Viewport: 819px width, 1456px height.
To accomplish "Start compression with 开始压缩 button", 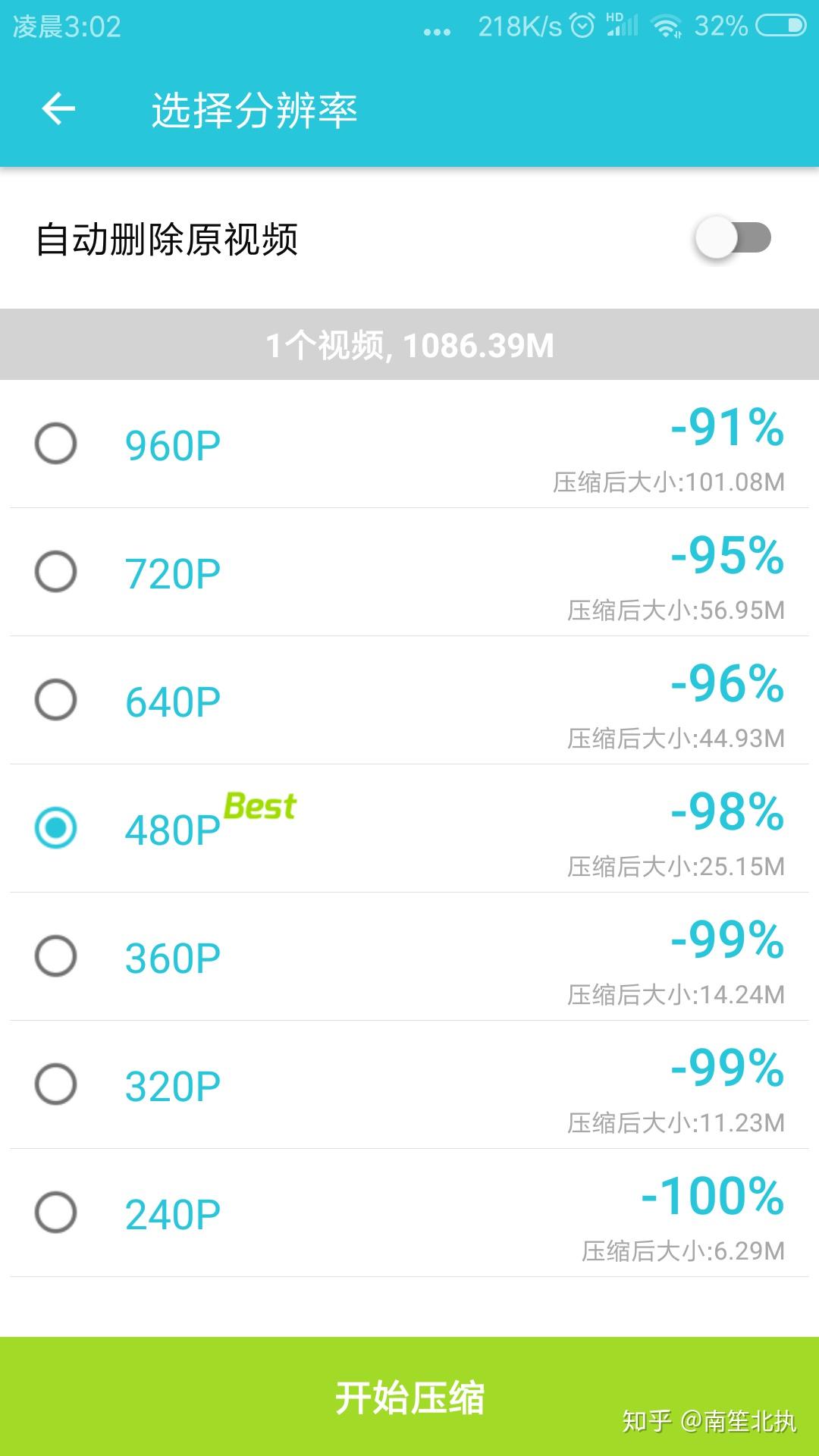I will (x=409, y=1397).
